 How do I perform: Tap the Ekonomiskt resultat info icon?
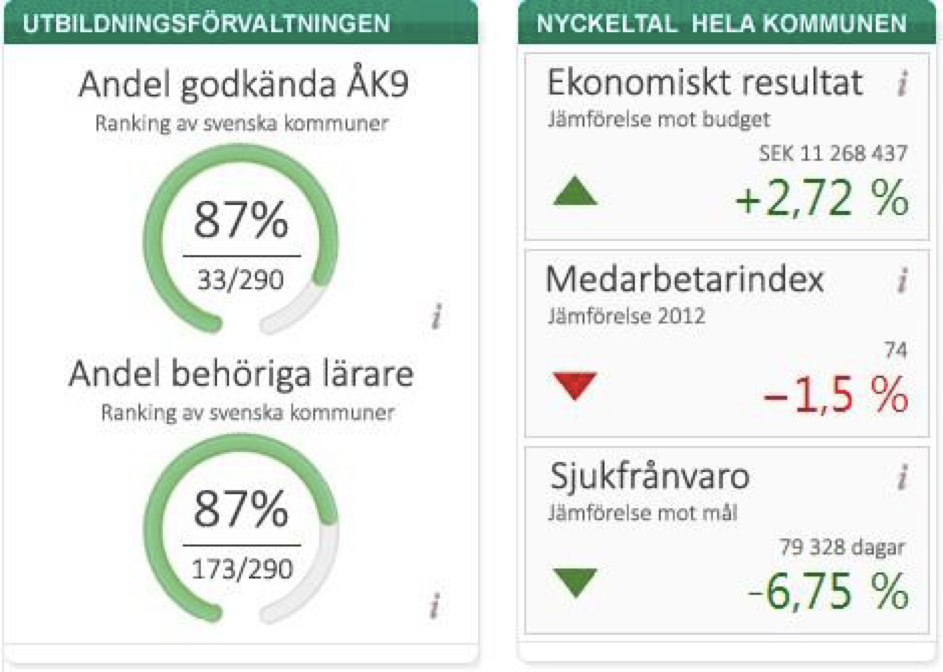901,85
